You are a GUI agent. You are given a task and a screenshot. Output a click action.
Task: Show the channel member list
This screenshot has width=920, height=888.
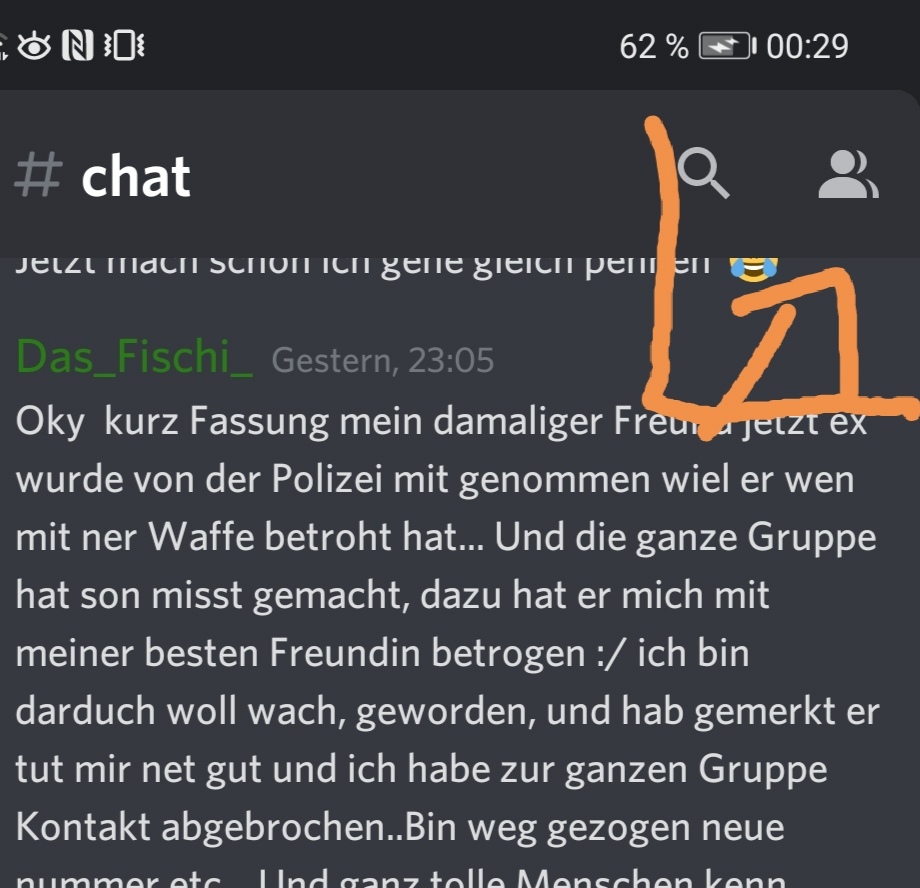(x=848, y=174)
